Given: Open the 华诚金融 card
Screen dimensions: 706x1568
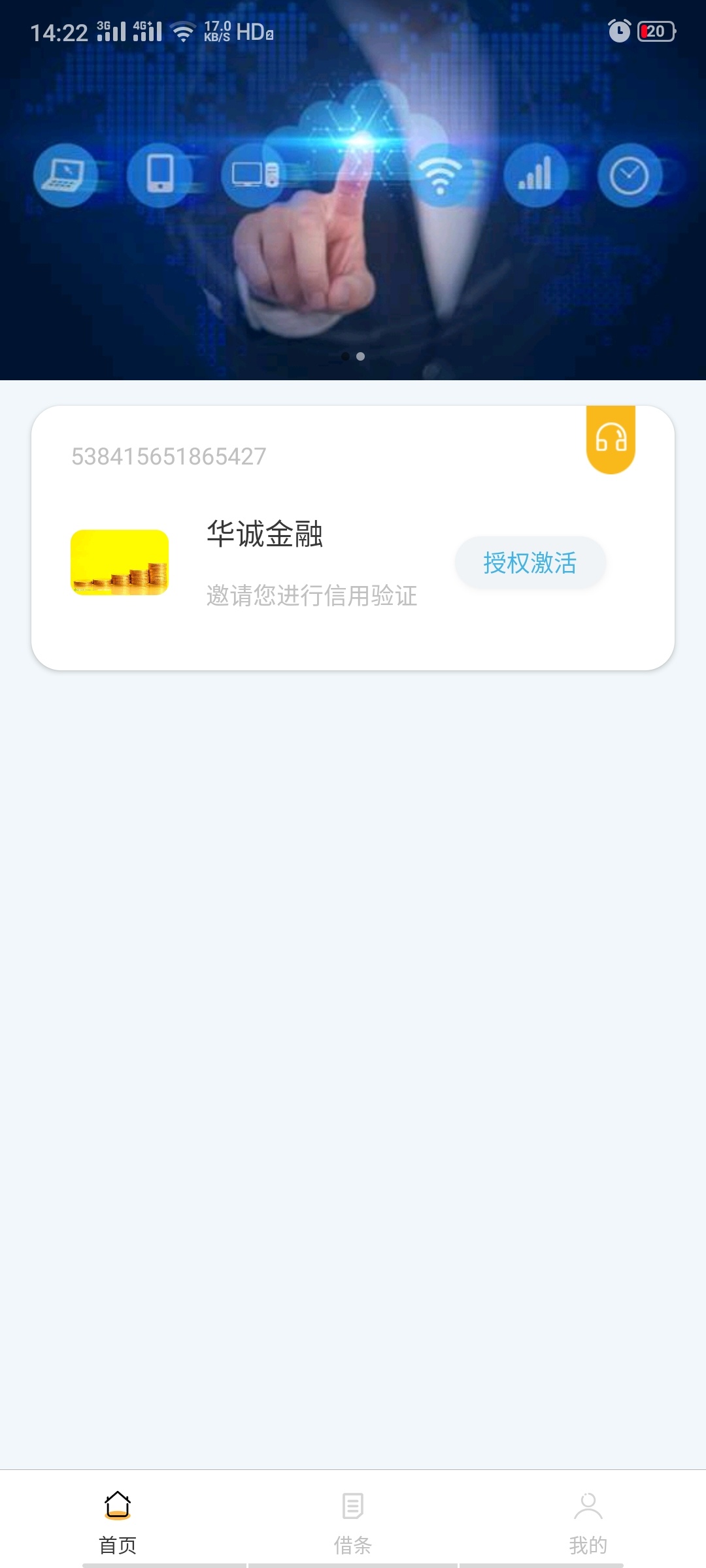Looking at the screenshot, I should pos(353,538).
